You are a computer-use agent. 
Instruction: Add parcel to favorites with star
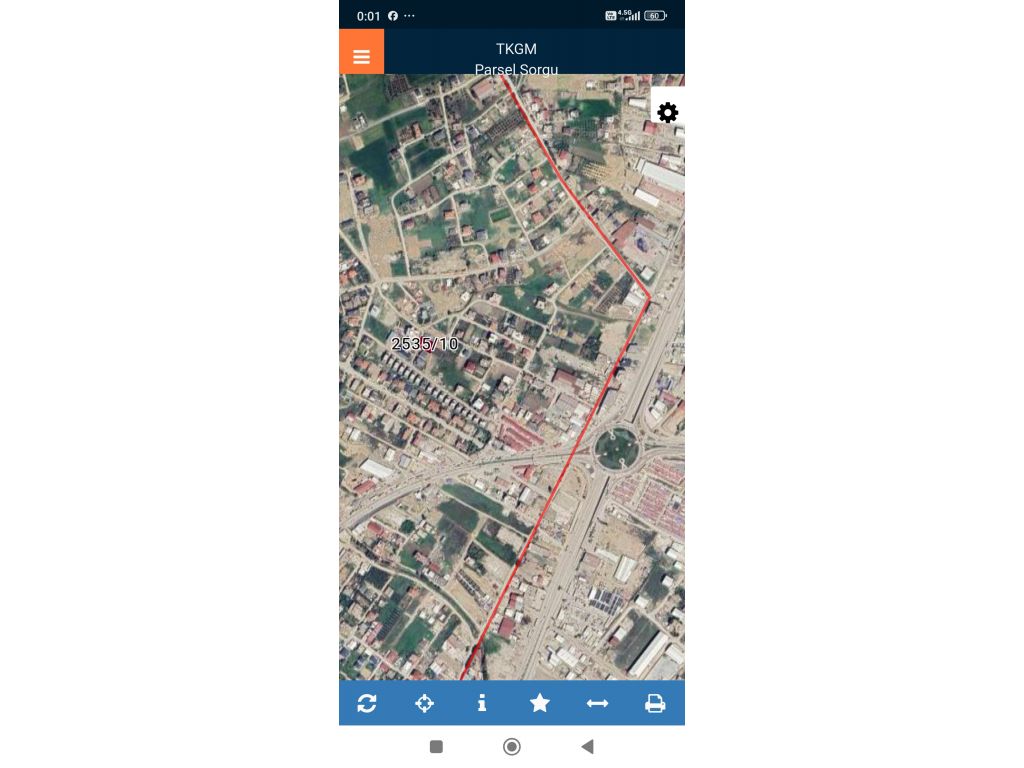(540, 703)
